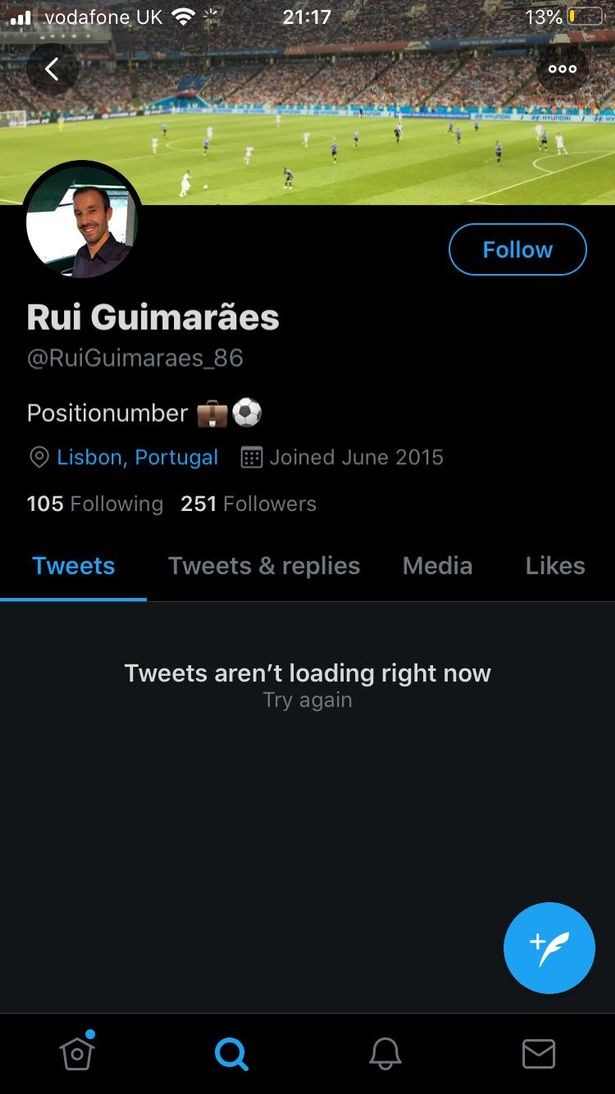This screenshot has width=615, height=1094.
Task: Go to the Home timeline
Action: click(77, 1053)
